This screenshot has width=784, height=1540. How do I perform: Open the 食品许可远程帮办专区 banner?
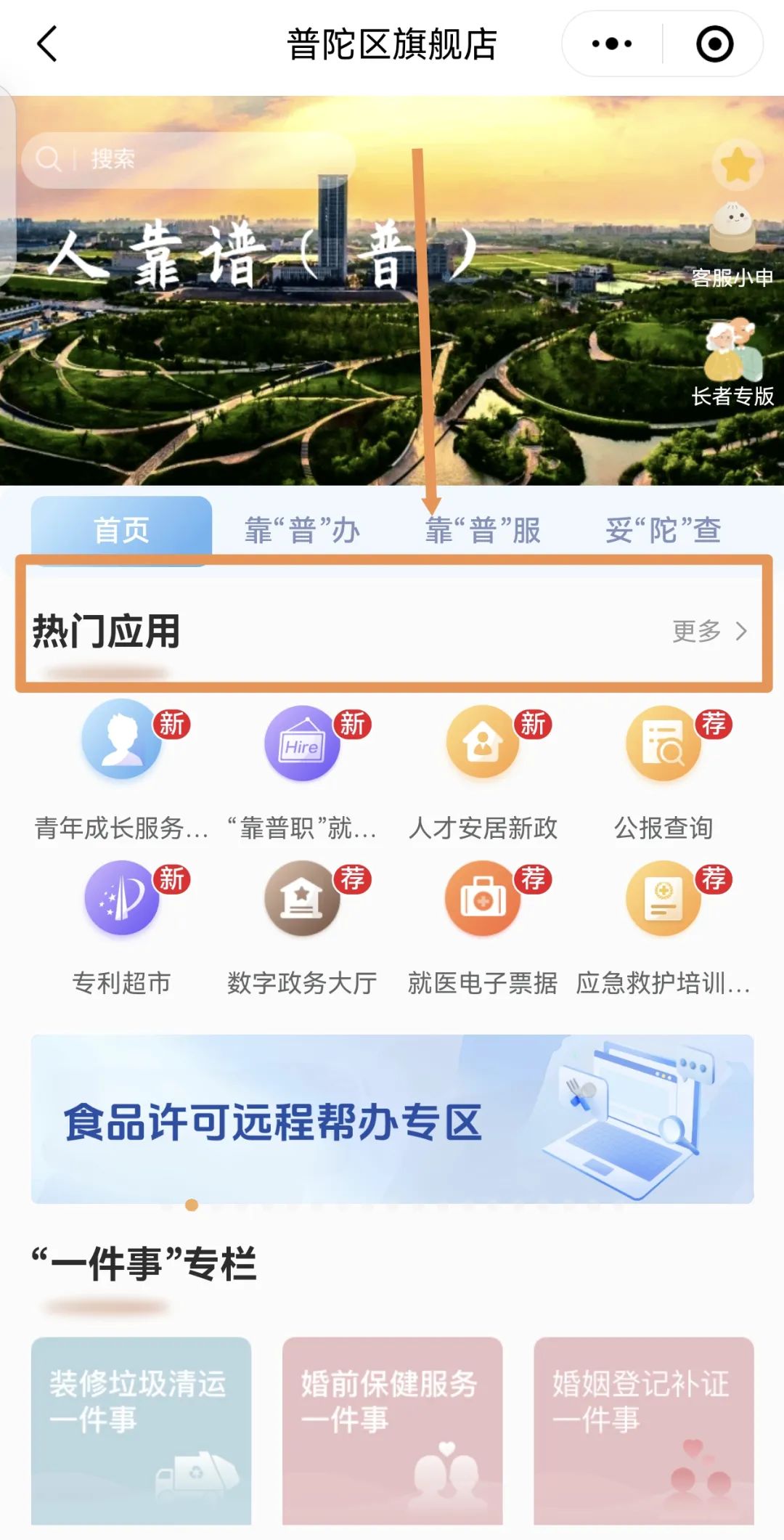click(392, 1119)
